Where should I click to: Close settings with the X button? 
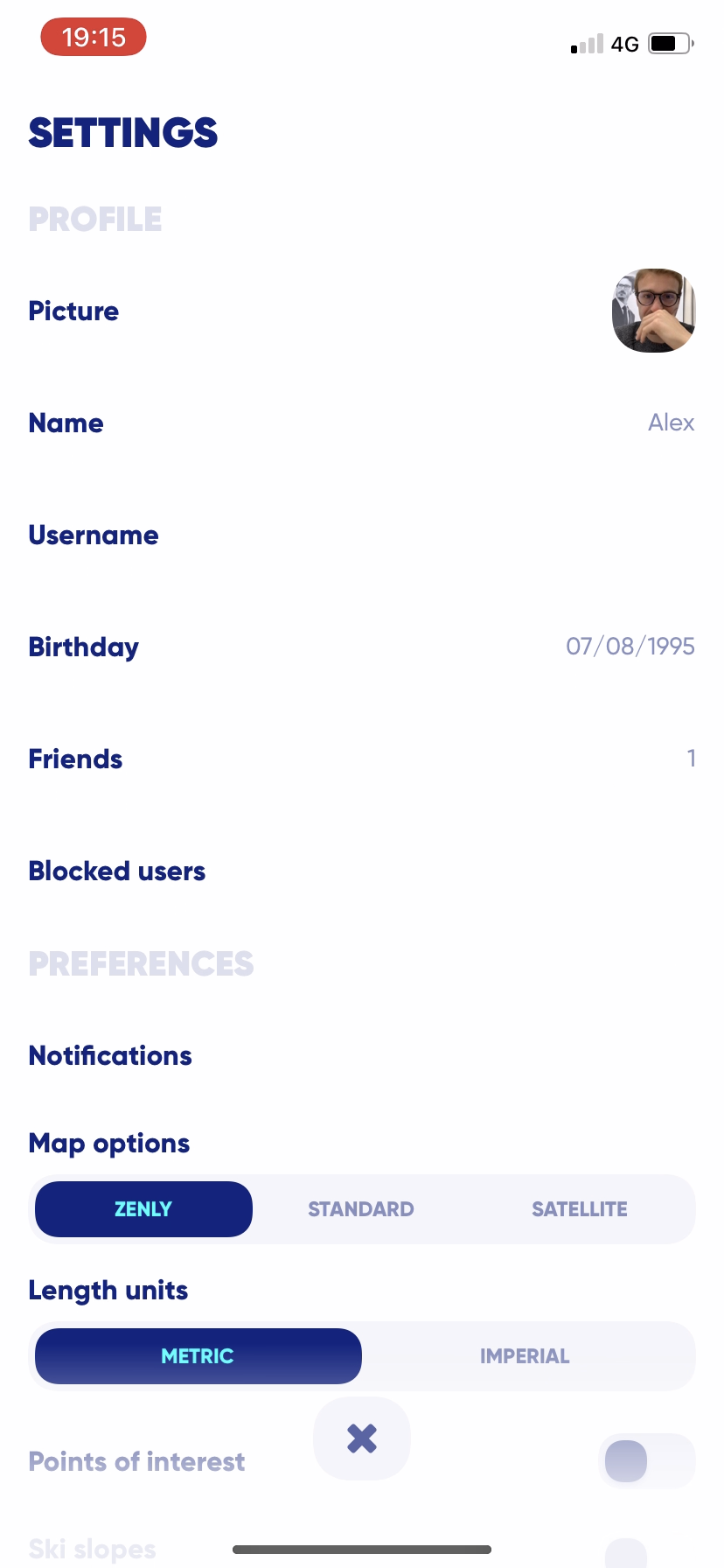(x=361, y=1438)
